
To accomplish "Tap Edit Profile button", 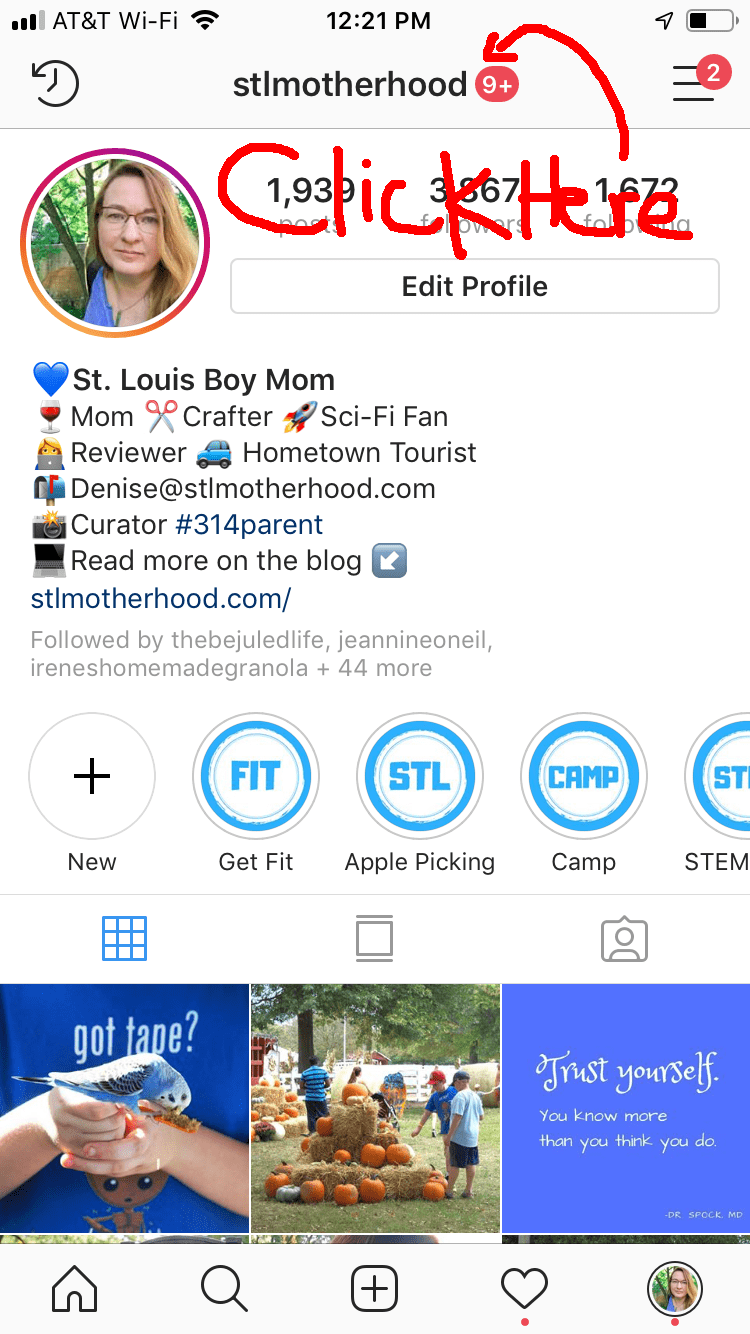I will (475, 286).
